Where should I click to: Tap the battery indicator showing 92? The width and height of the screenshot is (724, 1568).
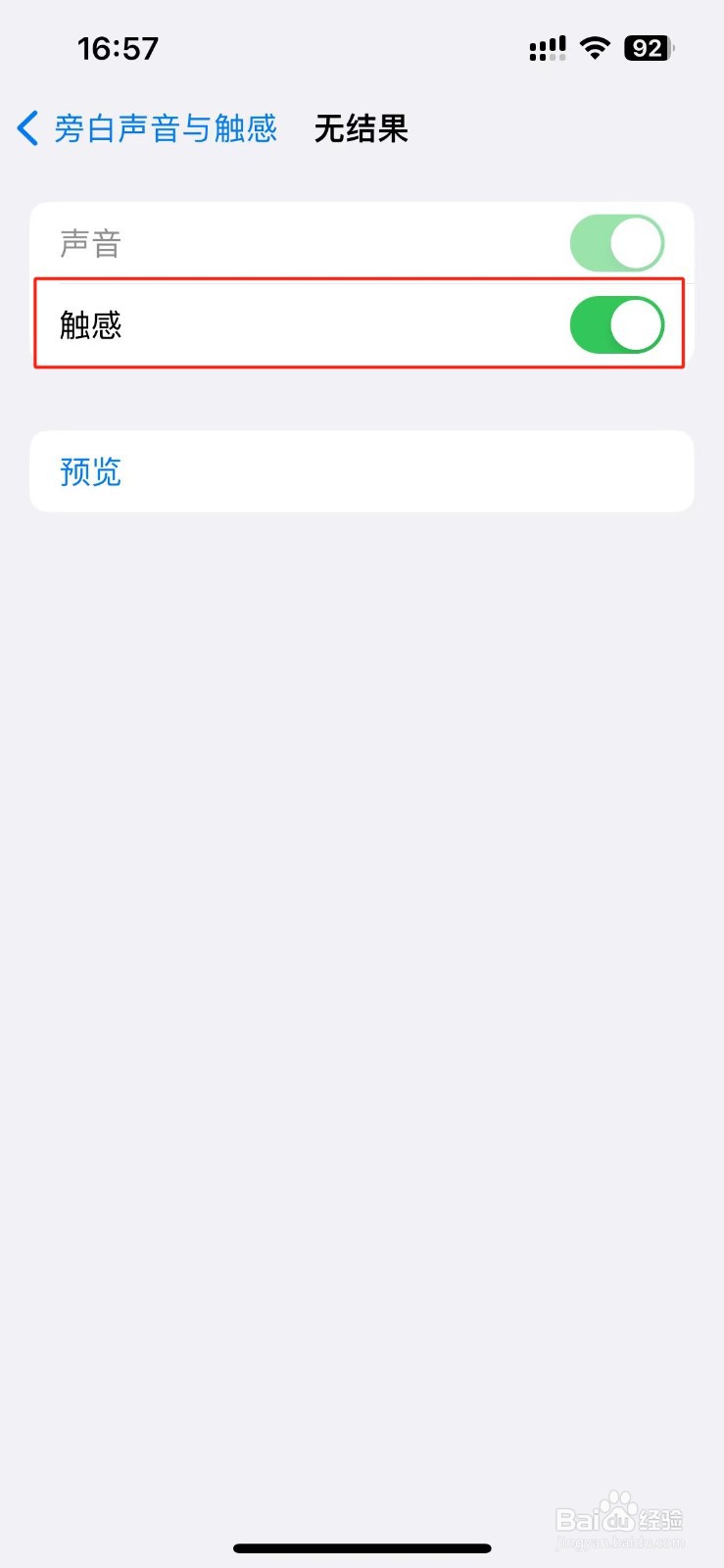coord(646,47)
